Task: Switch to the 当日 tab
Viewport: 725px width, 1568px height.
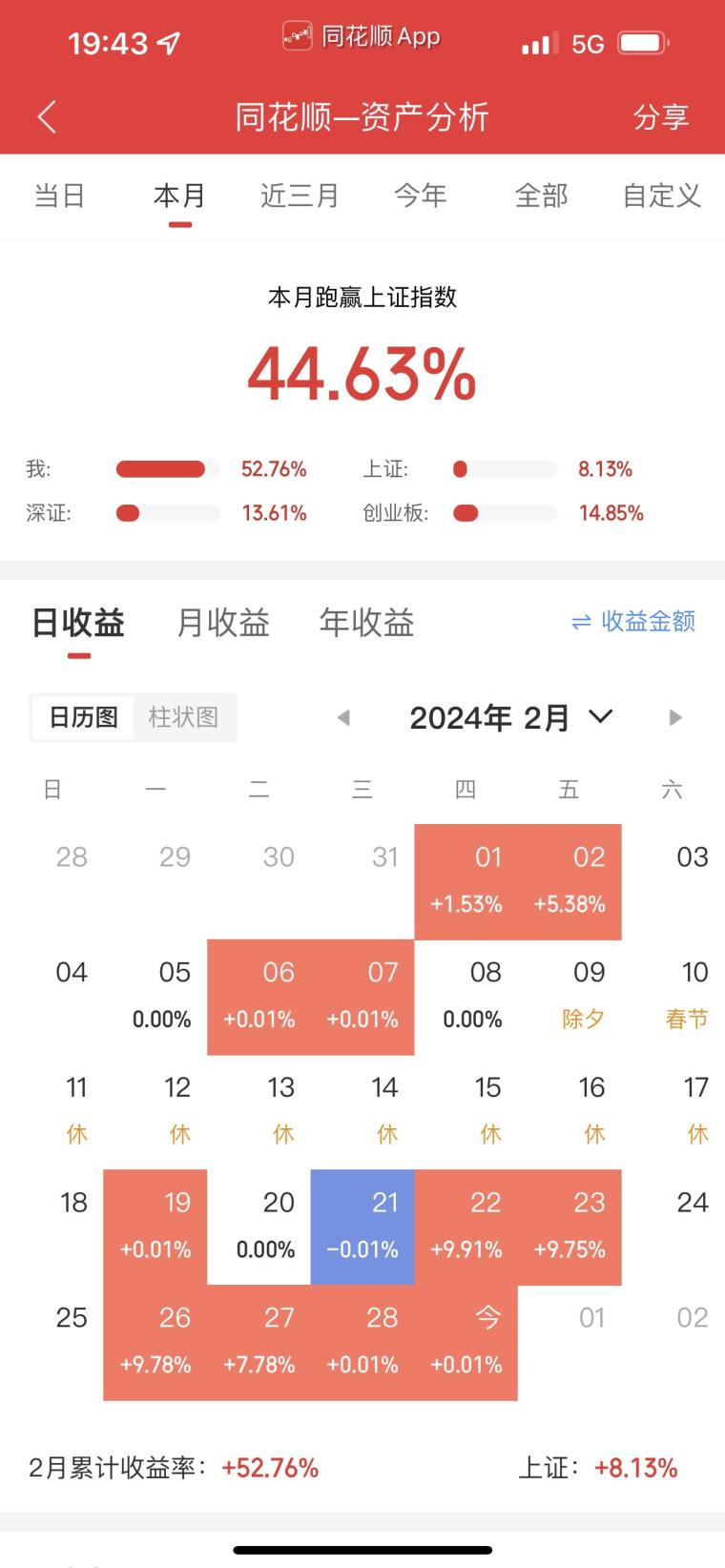Action: pyautogui.click(x=59, y=196)
